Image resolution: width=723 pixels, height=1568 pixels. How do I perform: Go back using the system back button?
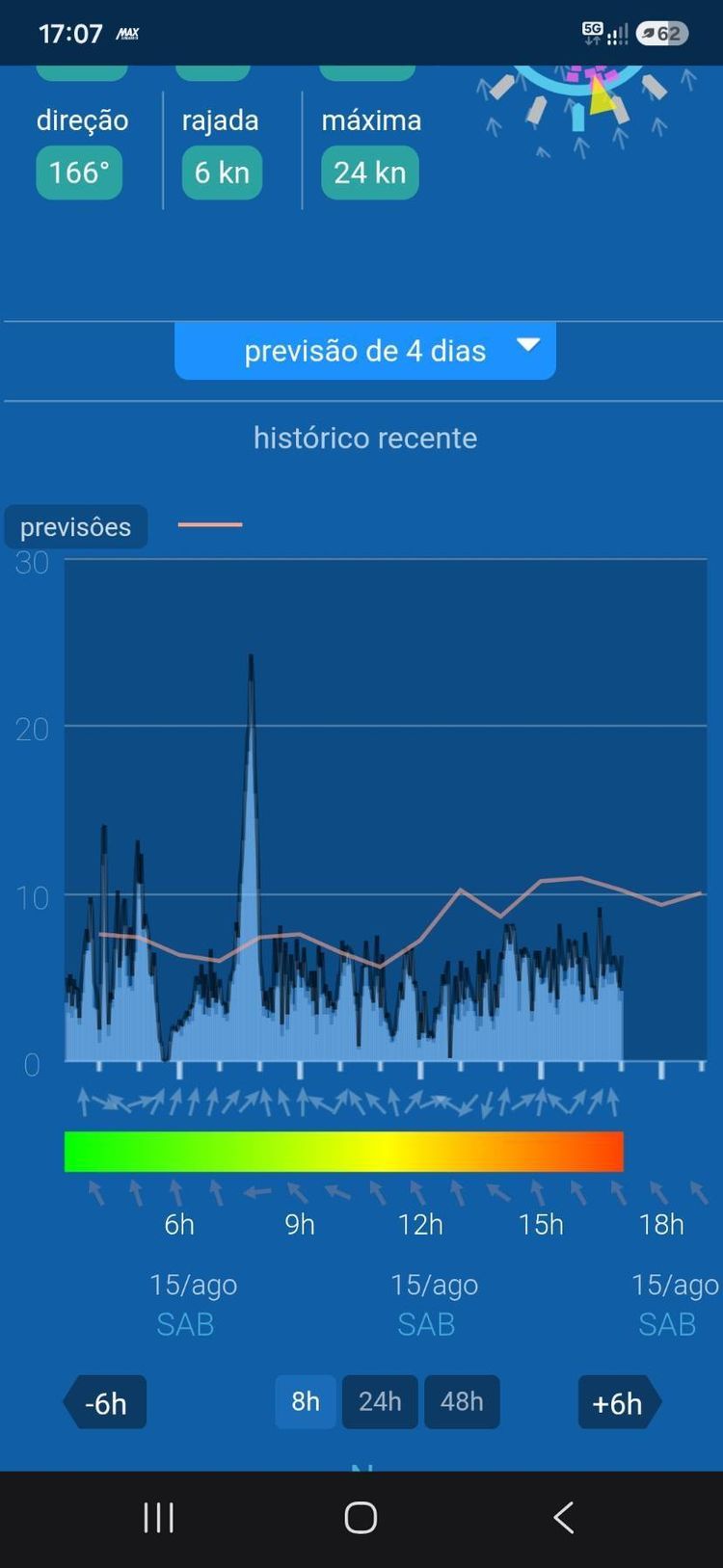click(564, 1517)
